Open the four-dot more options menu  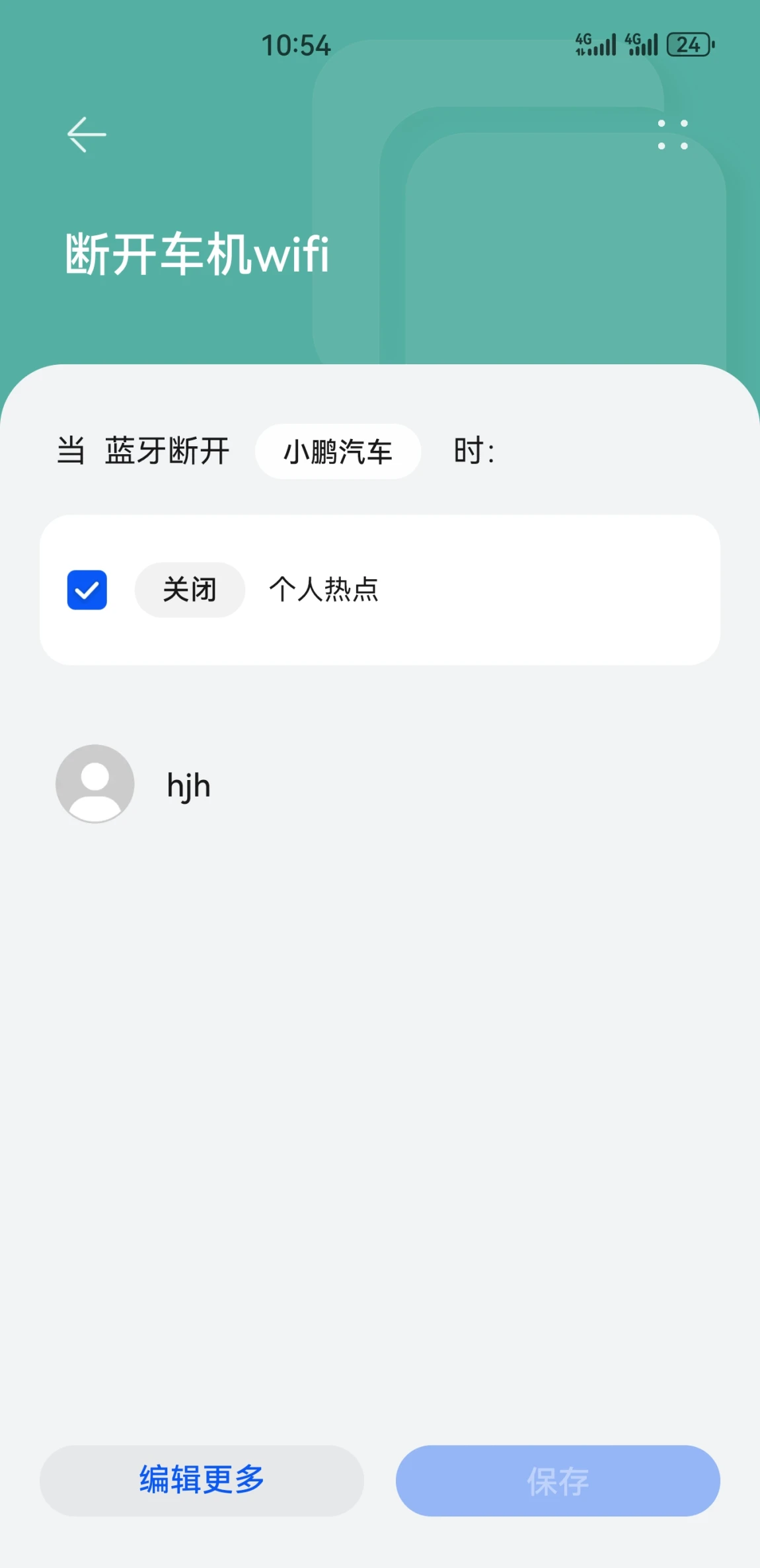673,135
